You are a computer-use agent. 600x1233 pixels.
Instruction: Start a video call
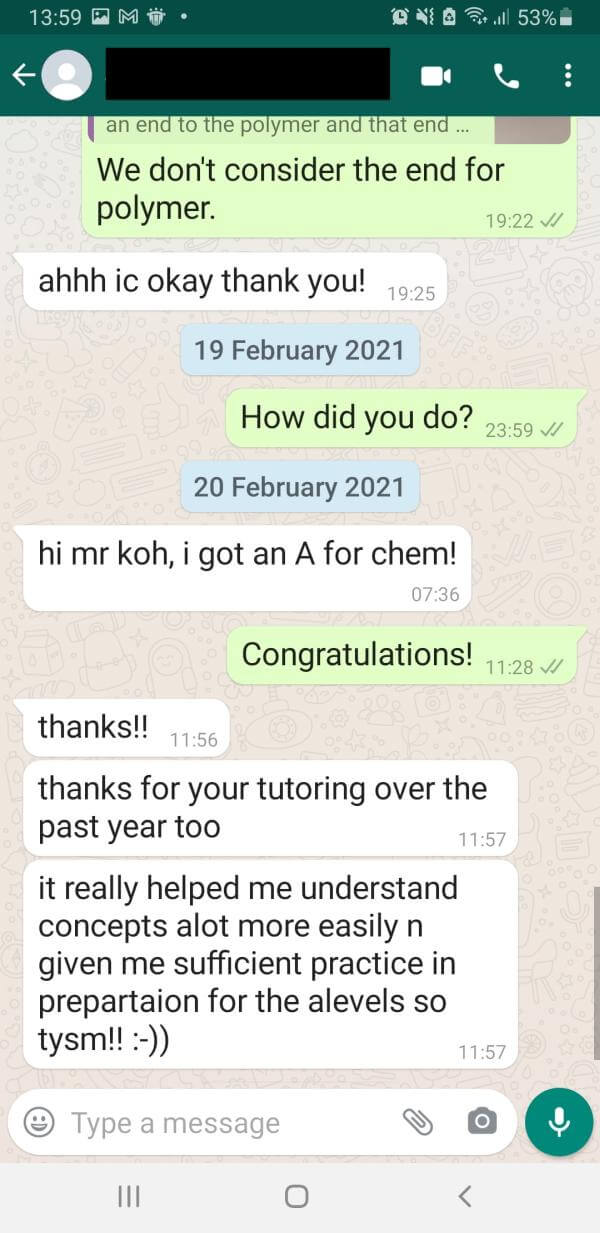(x=436, y=76)
